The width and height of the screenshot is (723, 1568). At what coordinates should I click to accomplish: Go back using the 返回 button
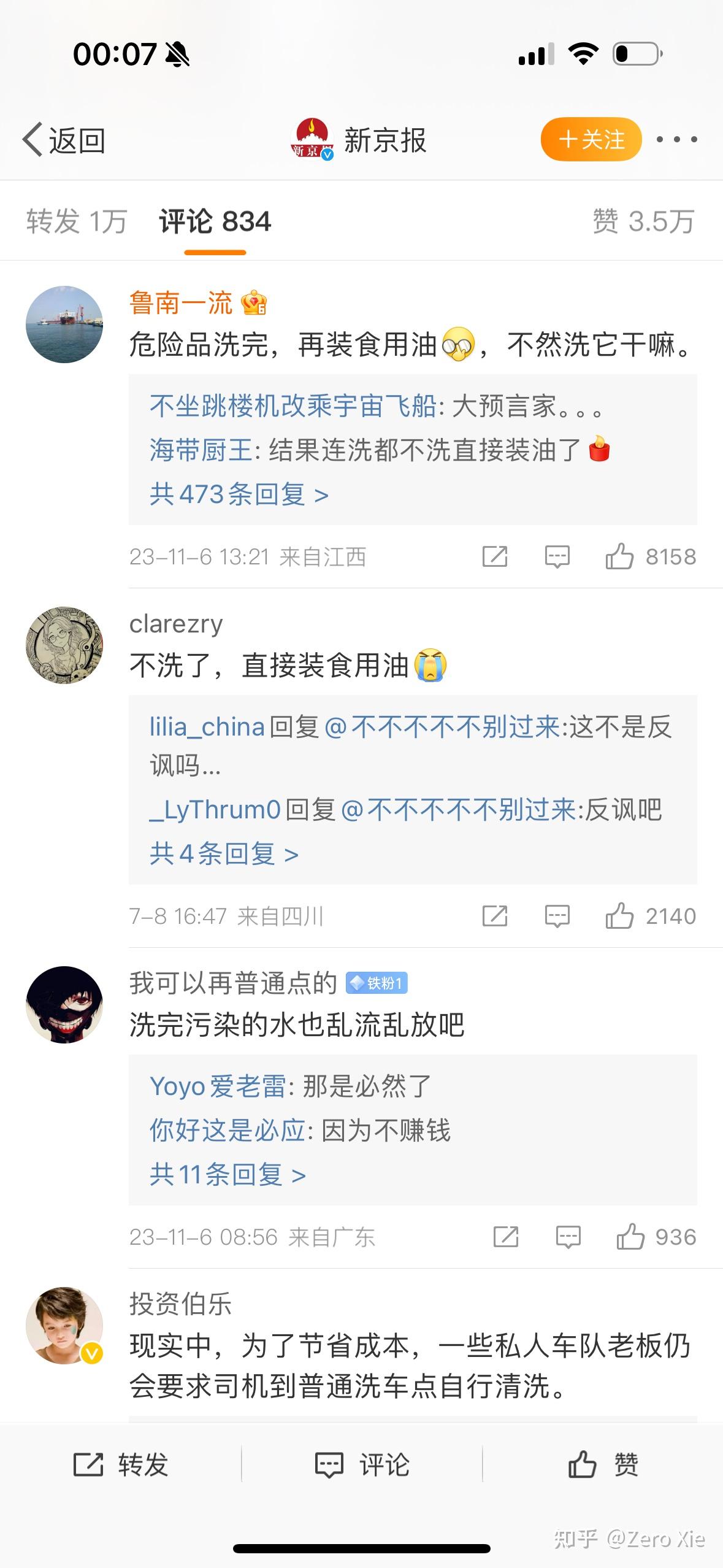tap(64, 140)
